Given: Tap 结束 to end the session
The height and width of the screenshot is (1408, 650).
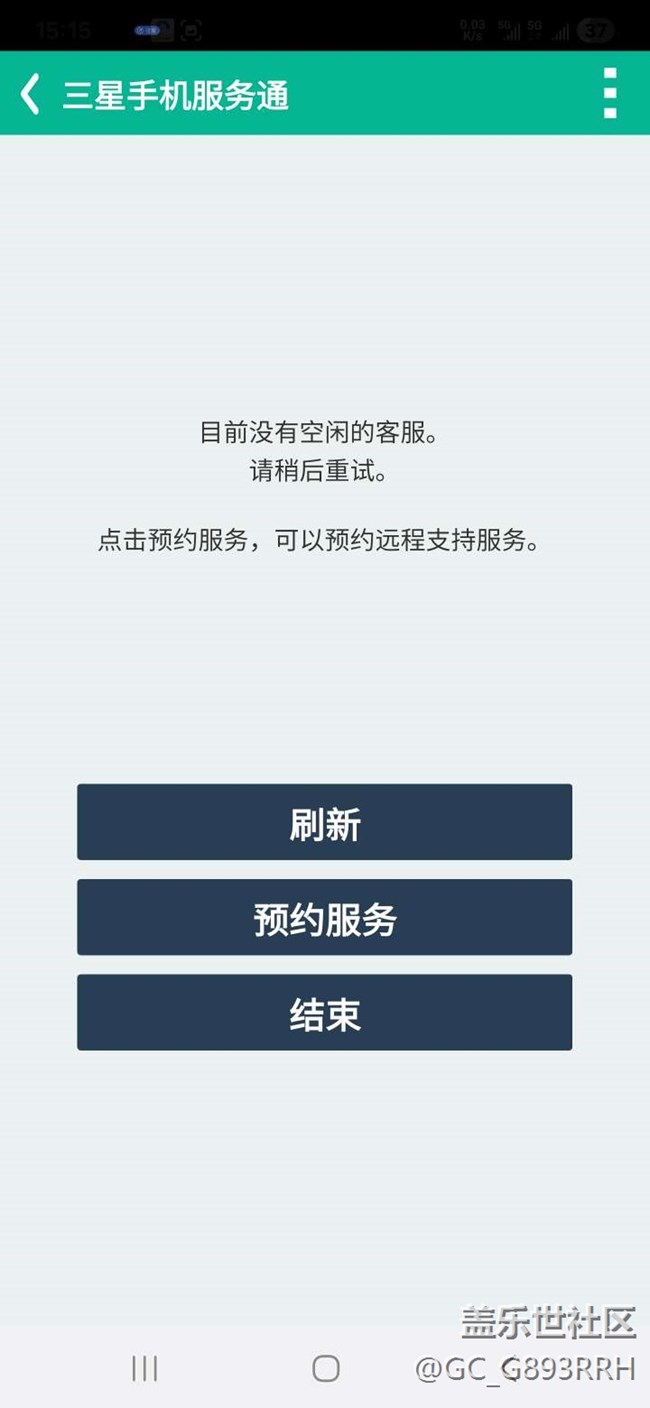Looking at the screenshot, I should click(324, 1012).
